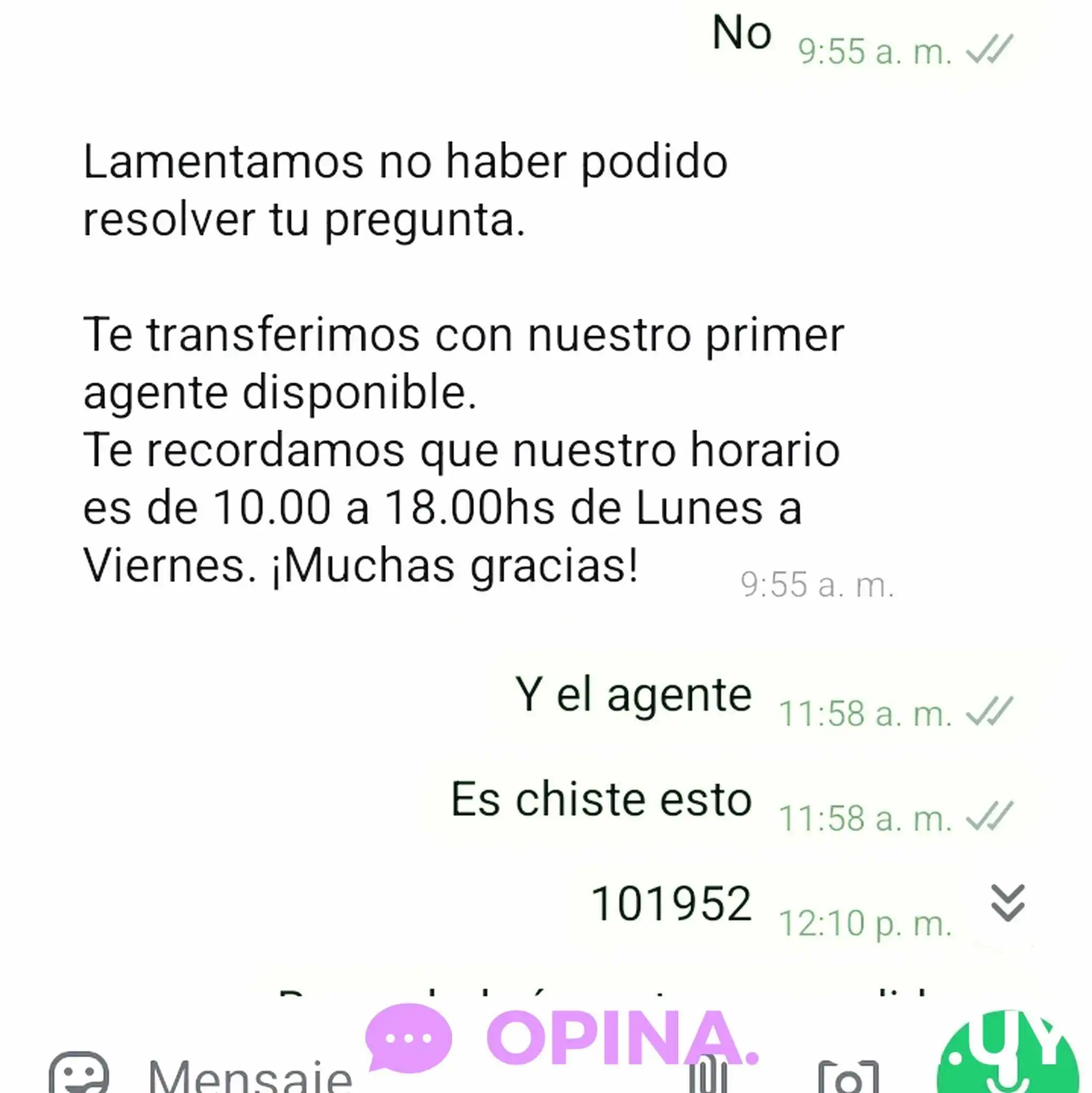This screenshot has height=1093, width=1092.
Task: Jump to latest messages with double-chevron
Action: (x=1008, y=903)
